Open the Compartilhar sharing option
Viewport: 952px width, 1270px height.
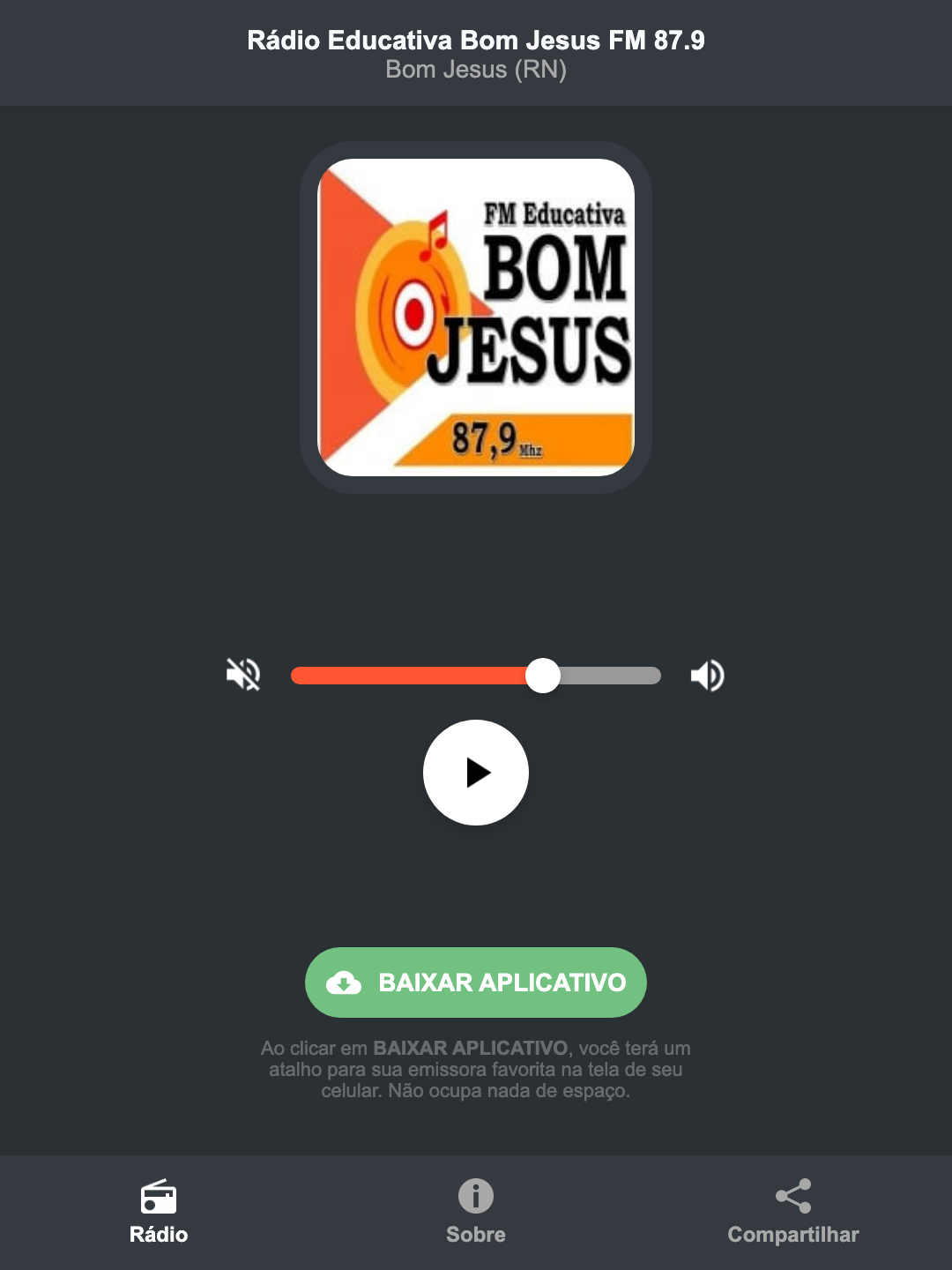tap(792, 1213)
